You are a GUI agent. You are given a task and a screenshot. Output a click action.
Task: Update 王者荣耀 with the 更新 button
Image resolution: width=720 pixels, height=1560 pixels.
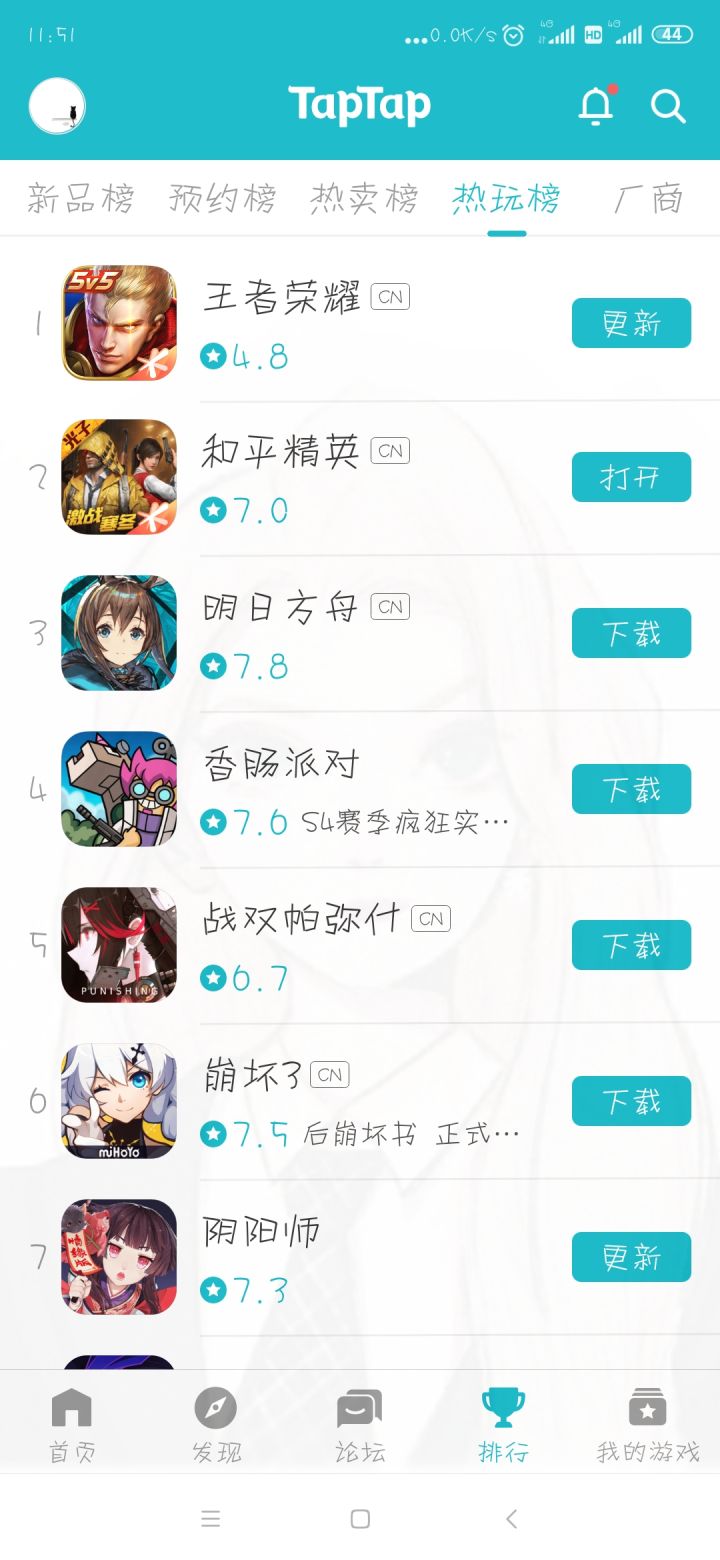[631, 323]
